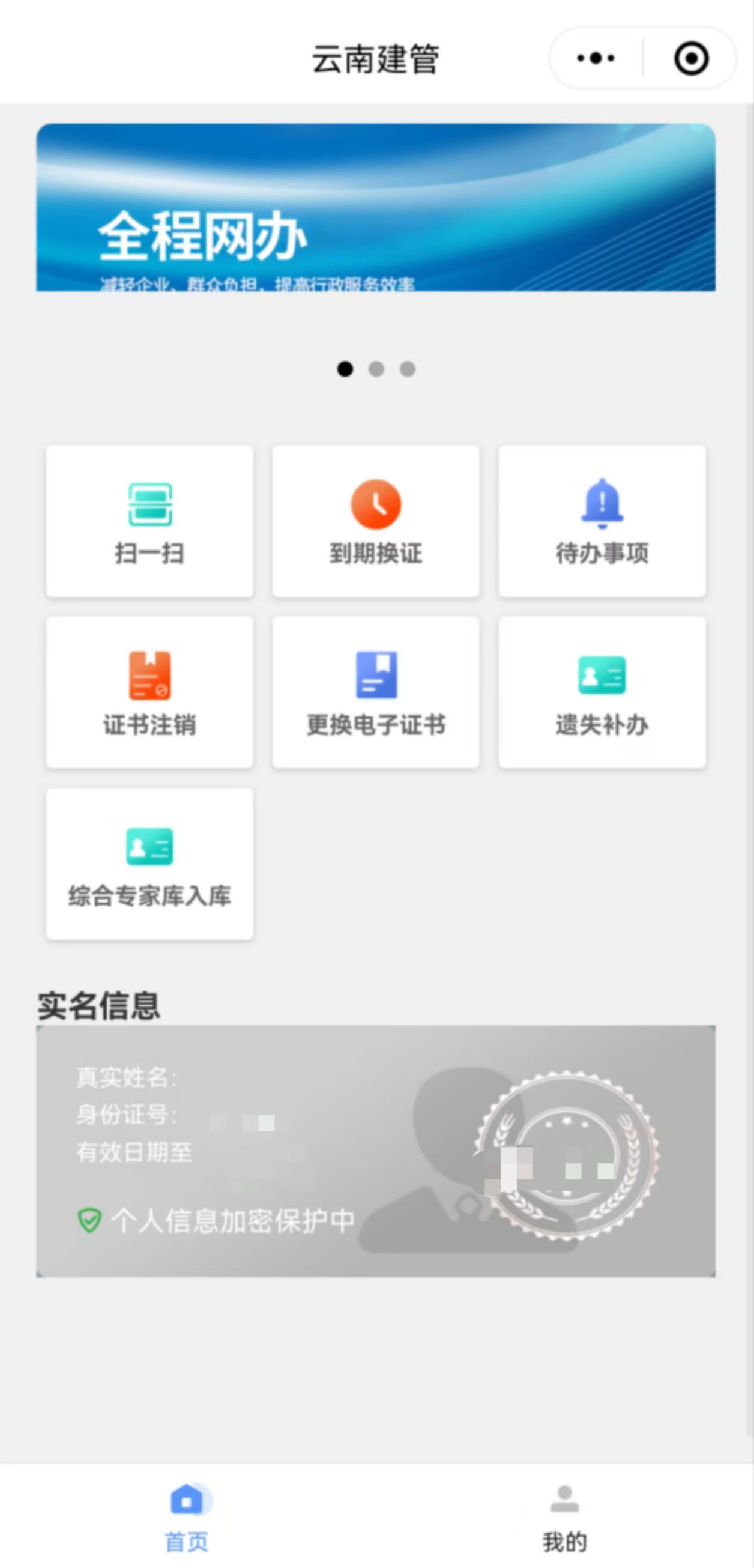754x1568 pixels.
Task: Select 证书注销 option
Action: pyautogui.click(x=149, y=692)
